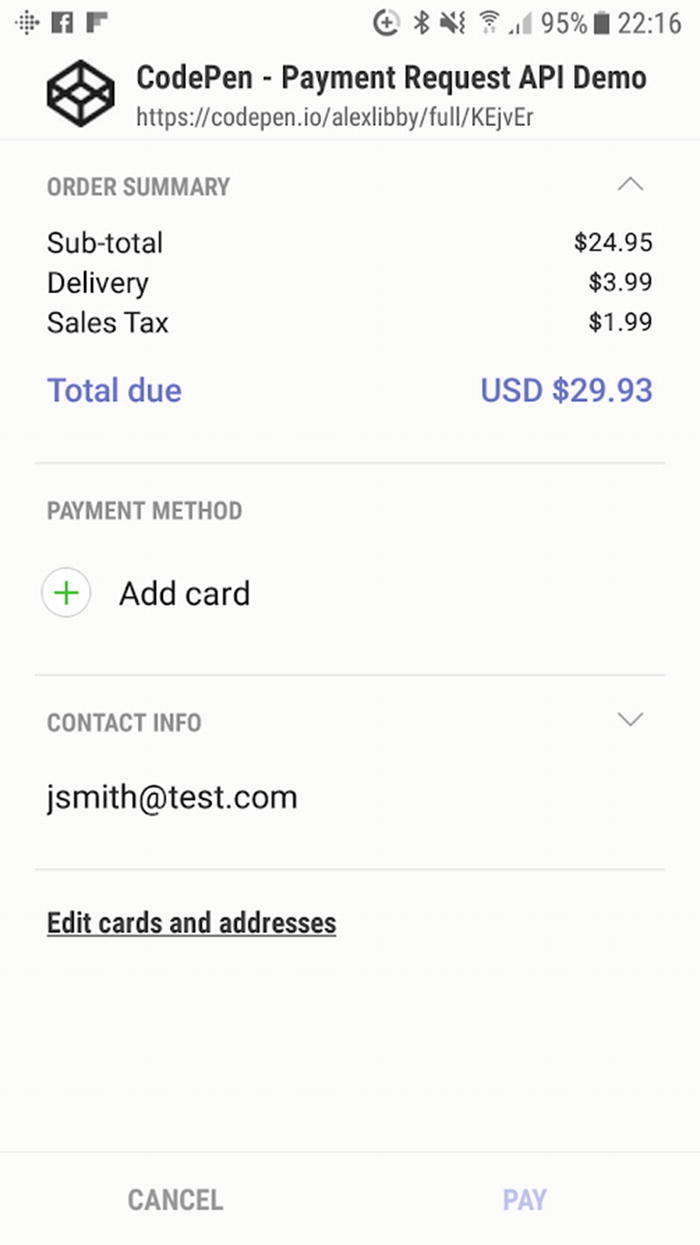
Task: Tap the Pay button
Action: (524, 1199)
